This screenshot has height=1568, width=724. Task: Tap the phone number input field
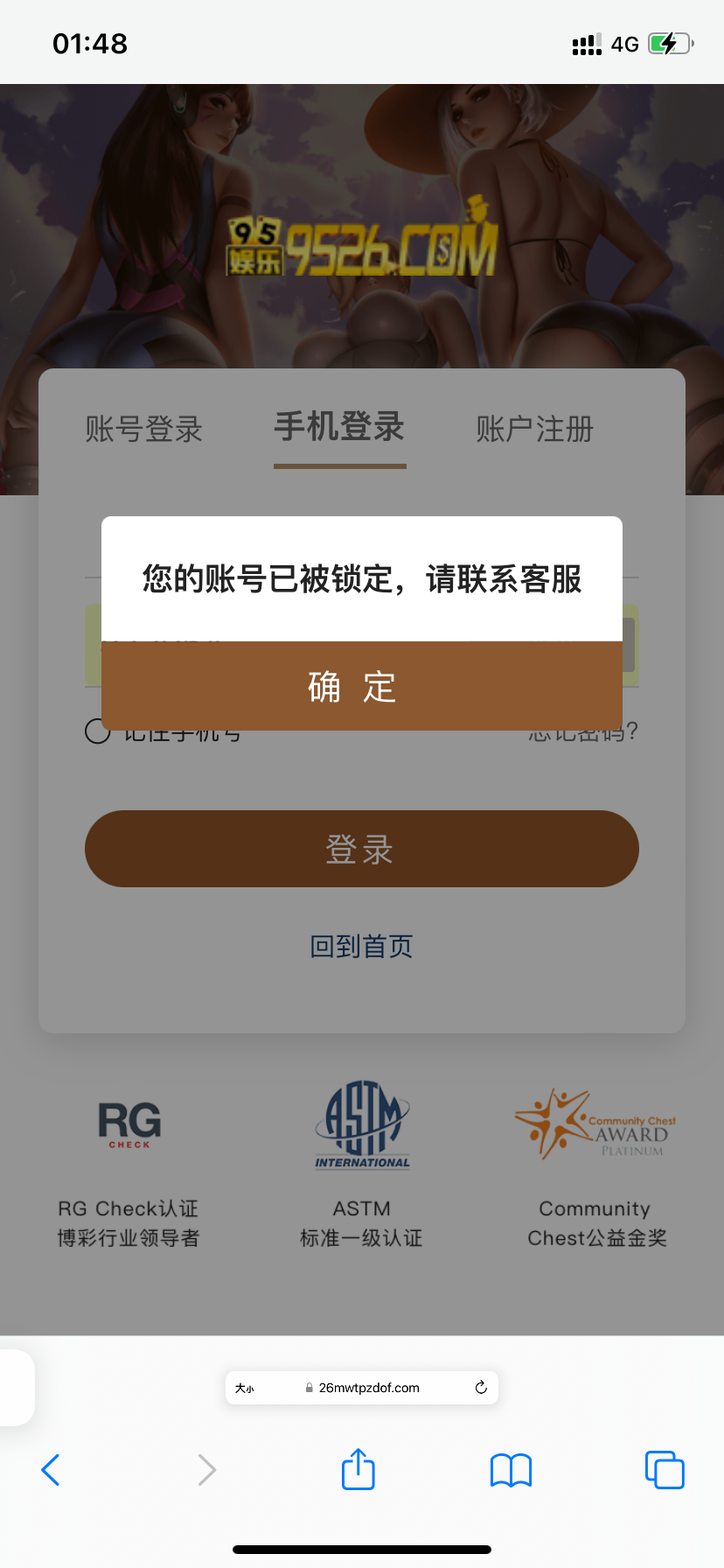click(361, 645)
